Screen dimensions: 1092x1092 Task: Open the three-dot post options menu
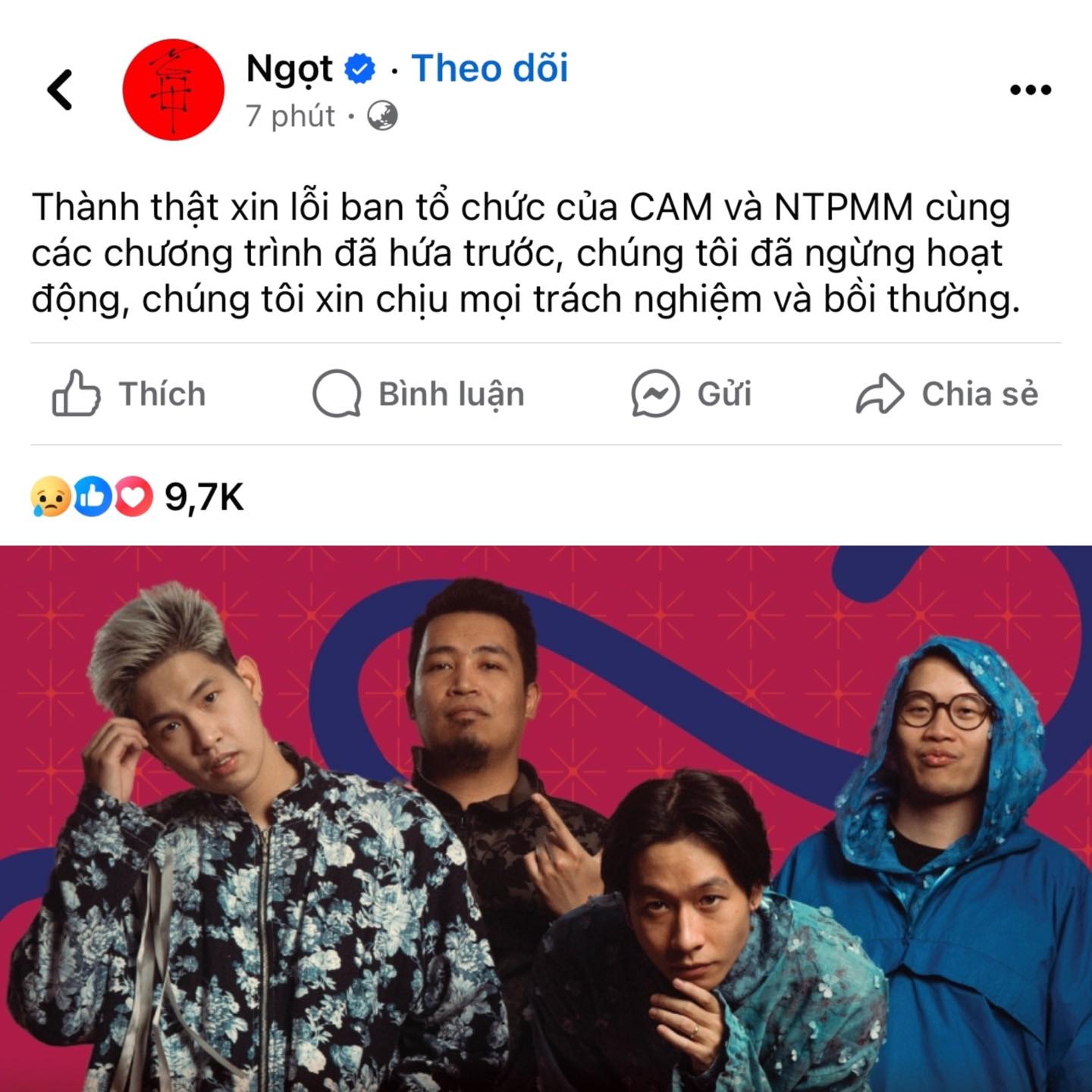coord(1030,89)
